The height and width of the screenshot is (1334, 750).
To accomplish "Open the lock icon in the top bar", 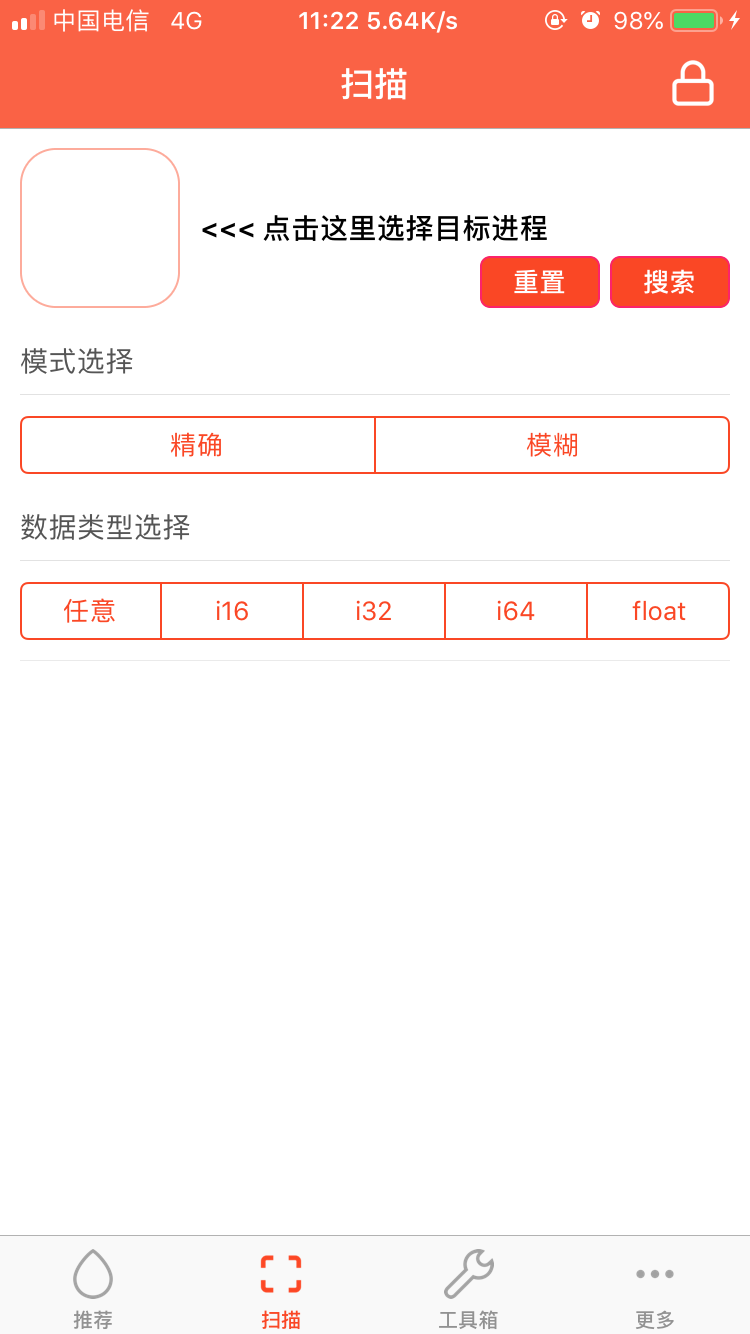I will pos(695,84).
